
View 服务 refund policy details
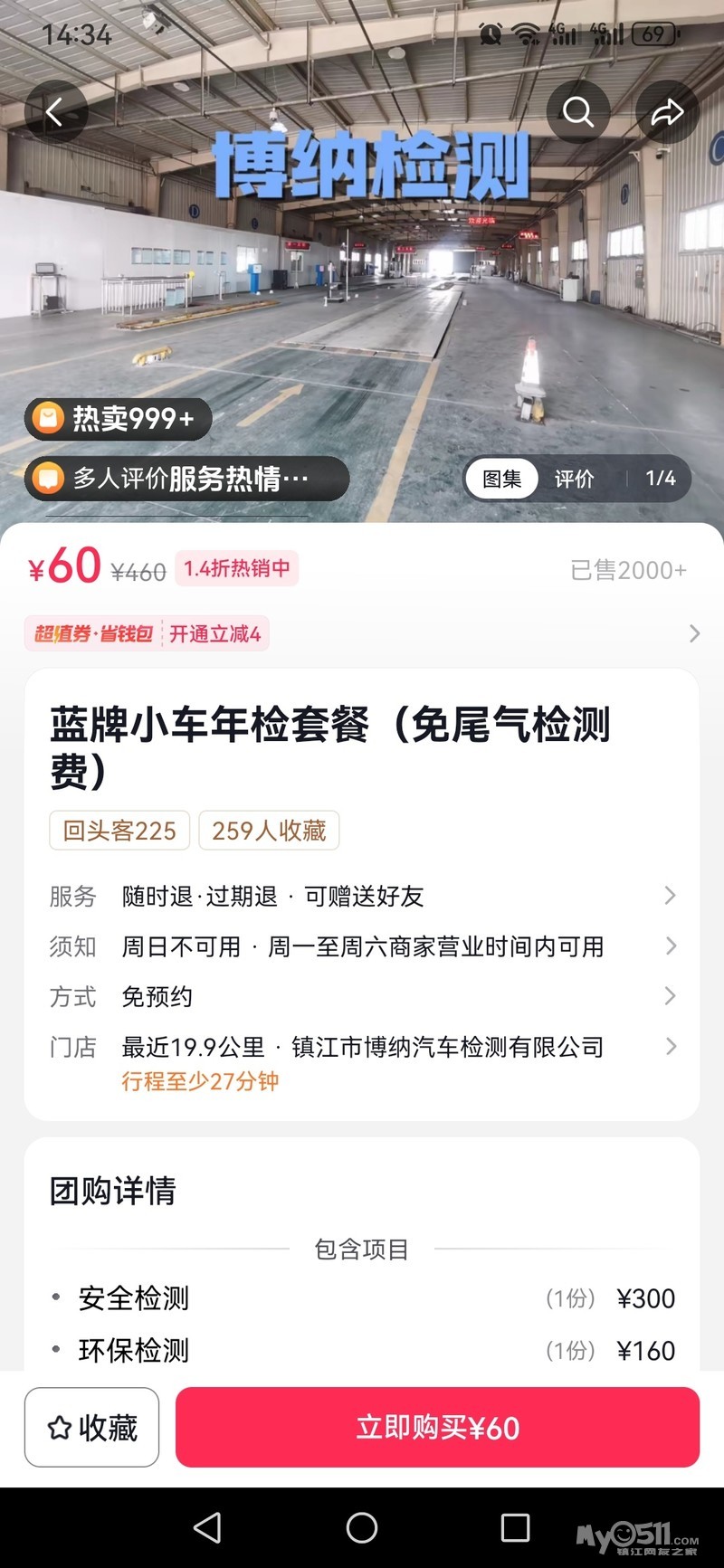pyautogui.click(x=362, y=896)
